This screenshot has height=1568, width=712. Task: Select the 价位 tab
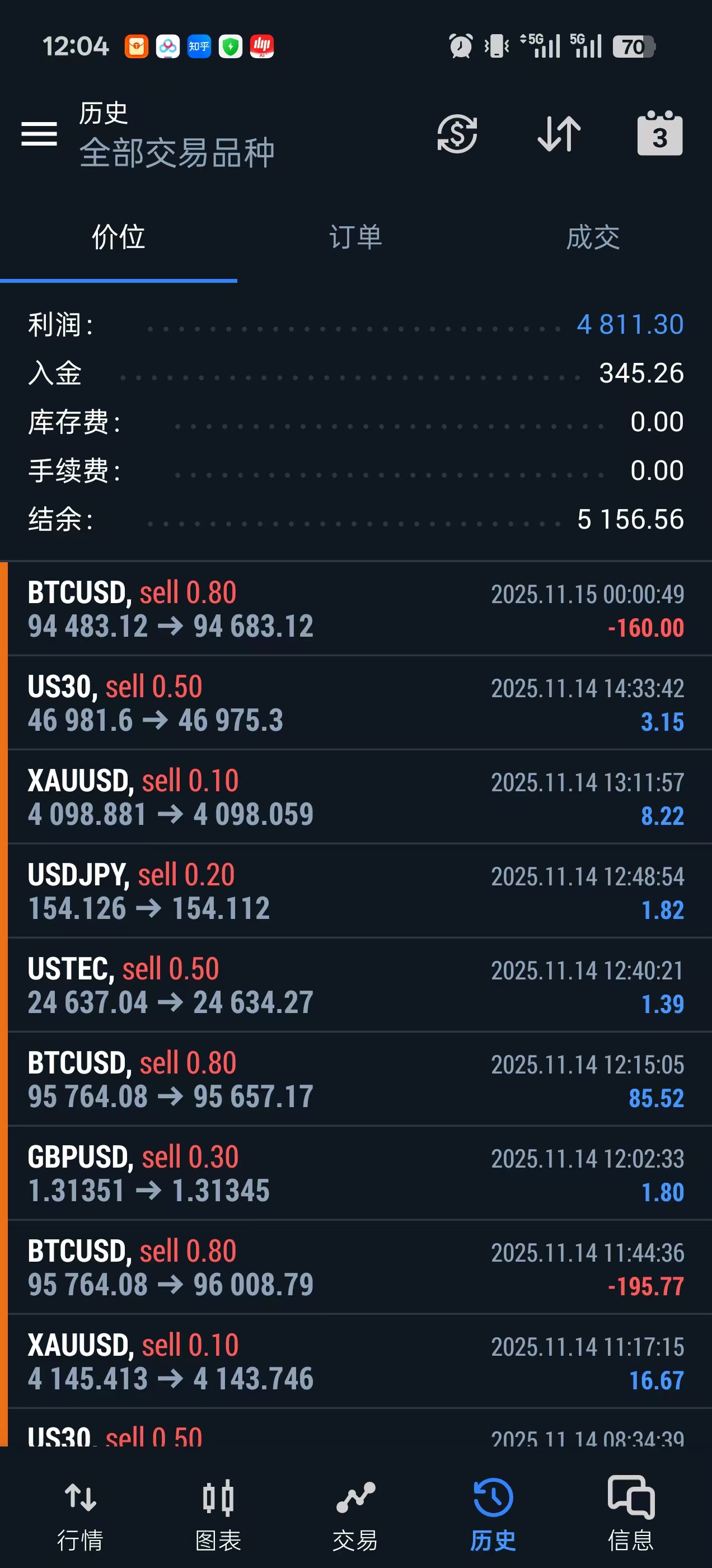(119, 237)
